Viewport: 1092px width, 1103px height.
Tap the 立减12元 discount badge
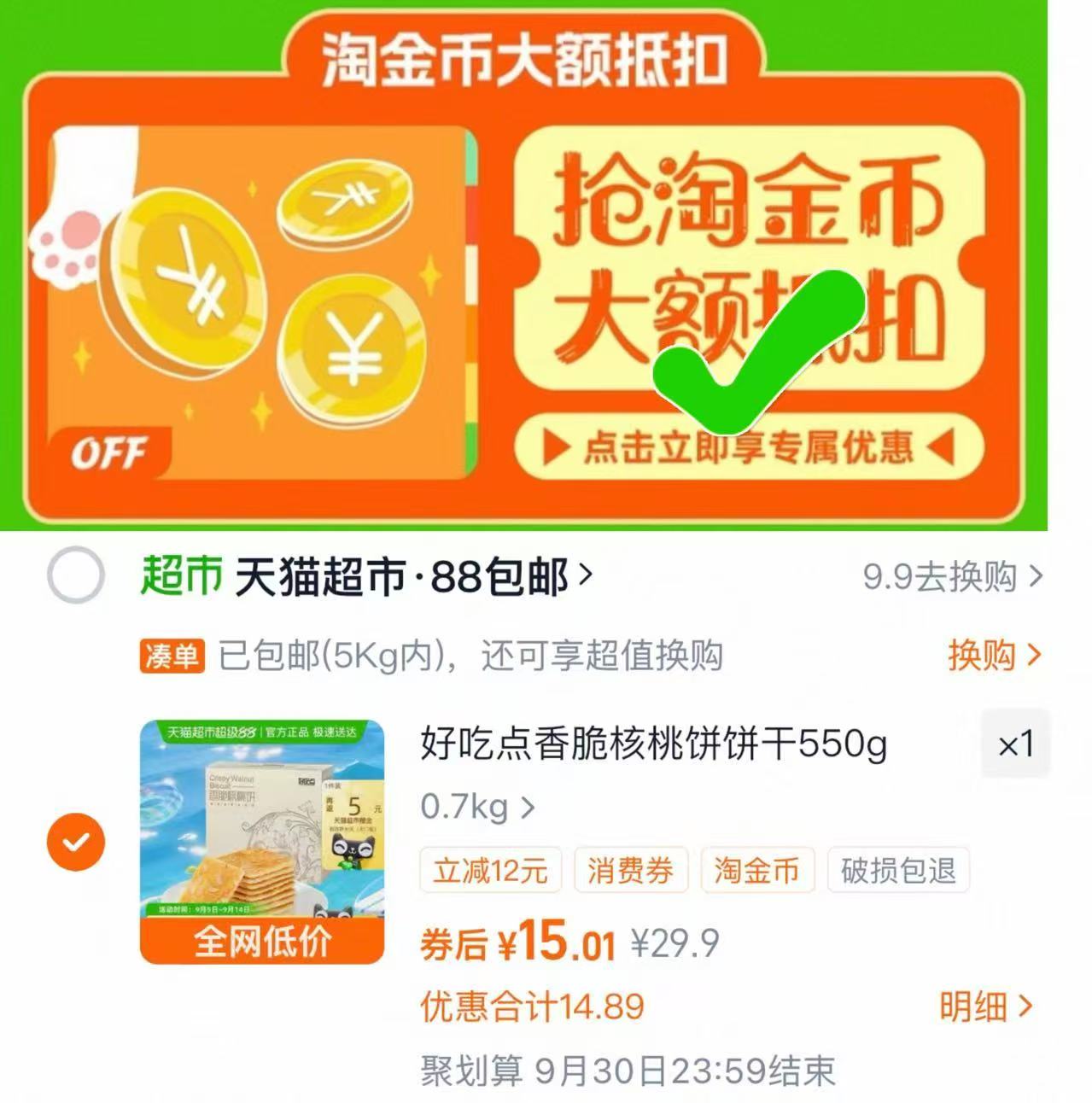click(490, 871)
